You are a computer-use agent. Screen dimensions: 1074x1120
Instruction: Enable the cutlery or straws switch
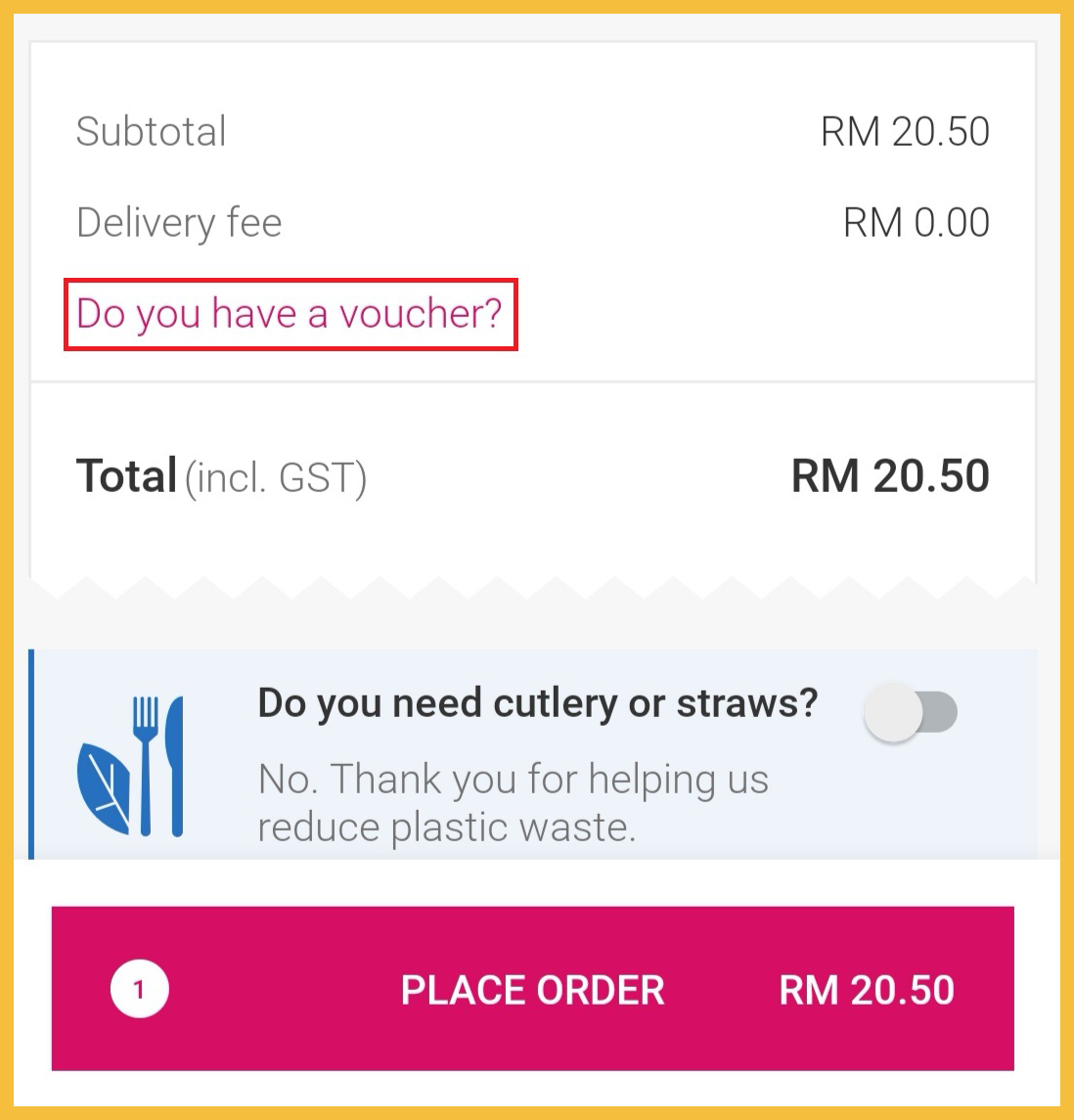[910, 712]
